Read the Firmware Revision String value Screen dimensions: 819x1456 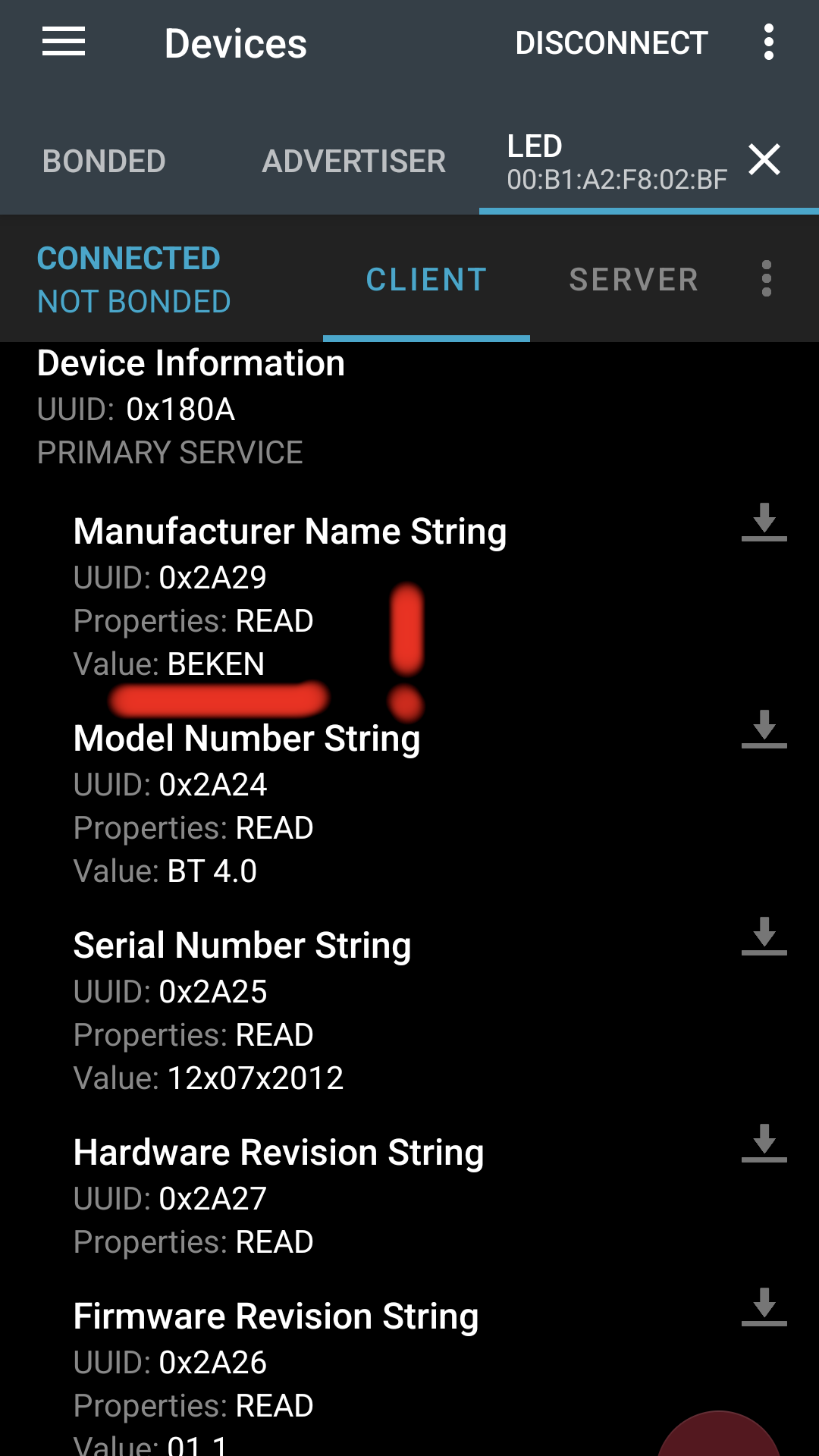click(x=764, y=1307)
